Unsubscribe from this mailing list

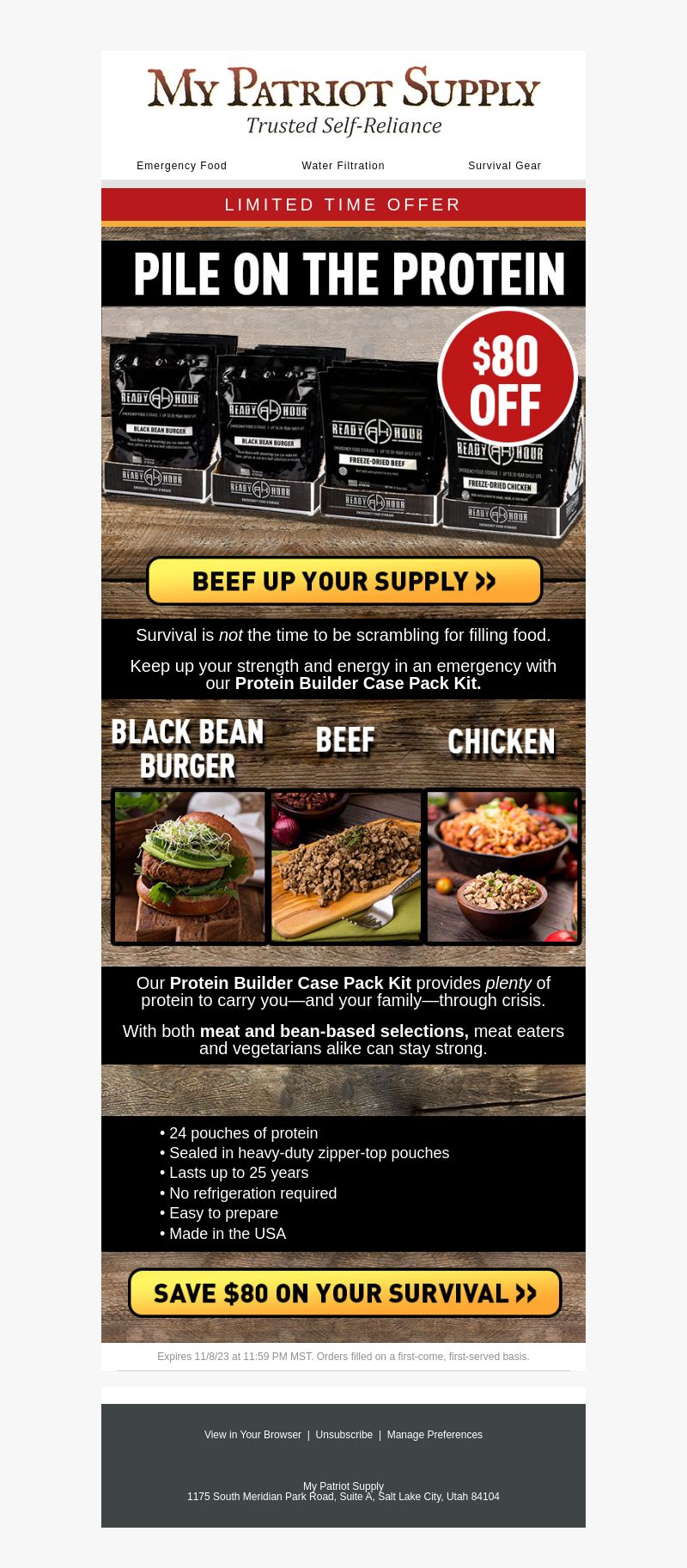[343, 1435]
